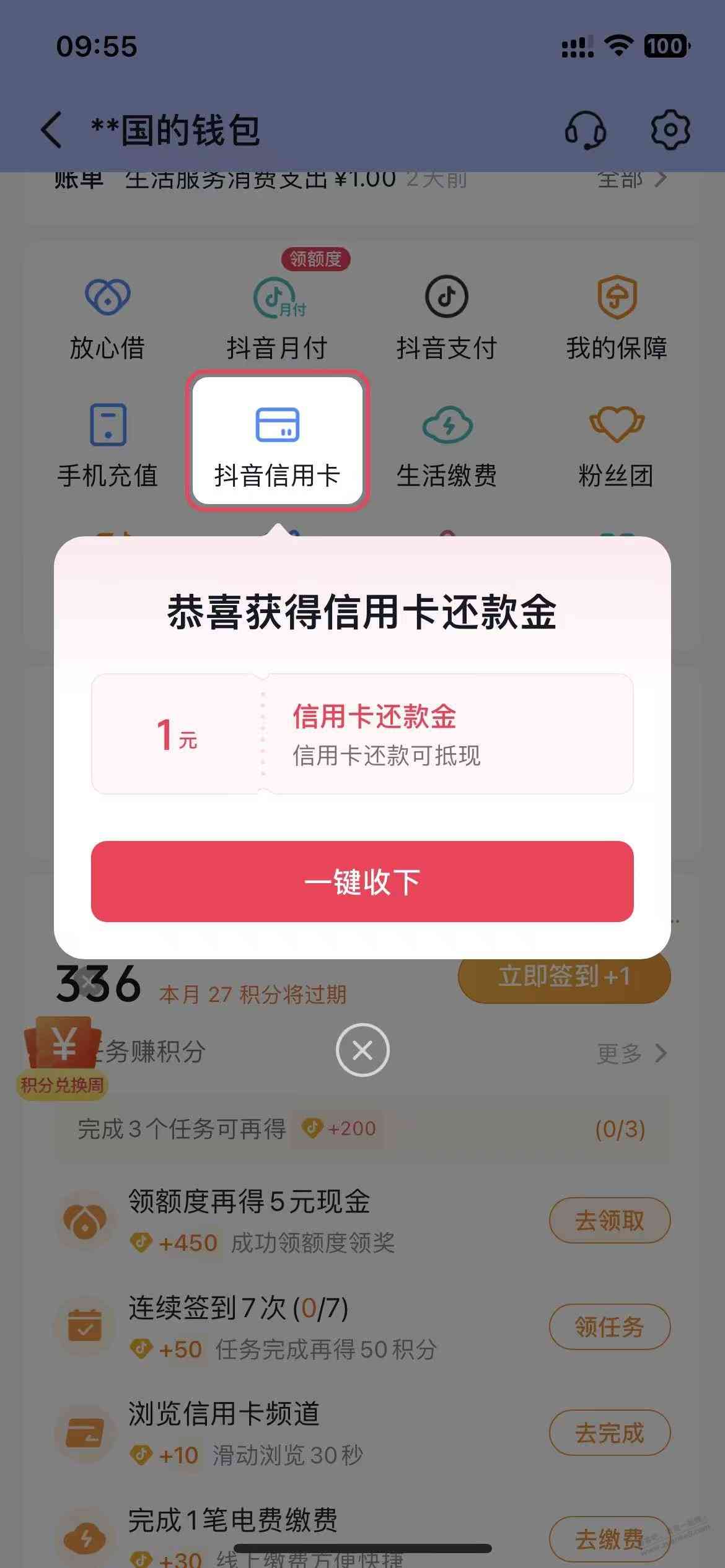The width and height of the screenshot is (725, 1568).
Task: Tap 立即签到+1 to check in
Action: (564, 977)
